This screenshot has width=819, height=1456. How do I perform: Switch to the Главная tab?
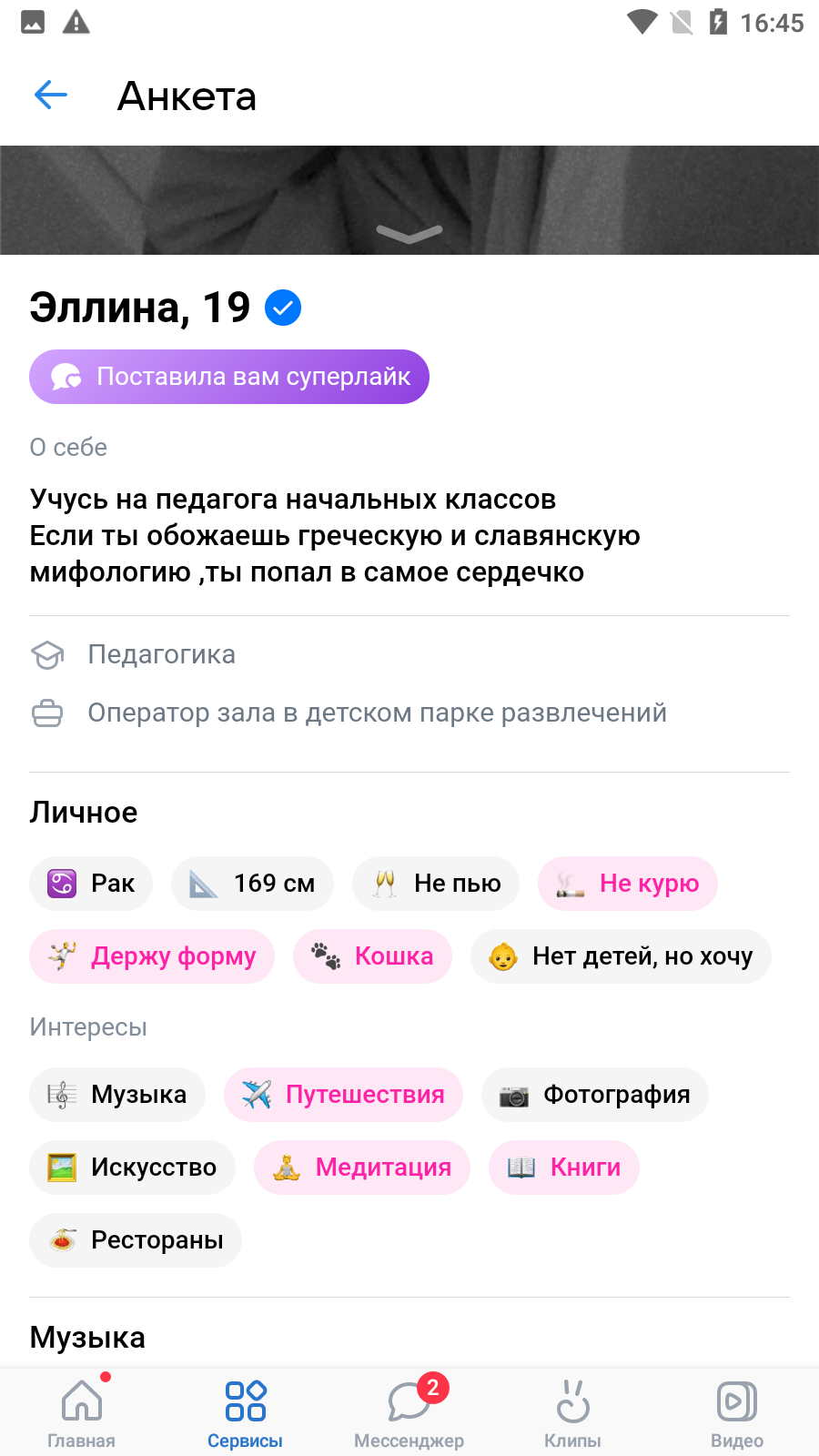pyautogui.click(x=82, y=1412)
